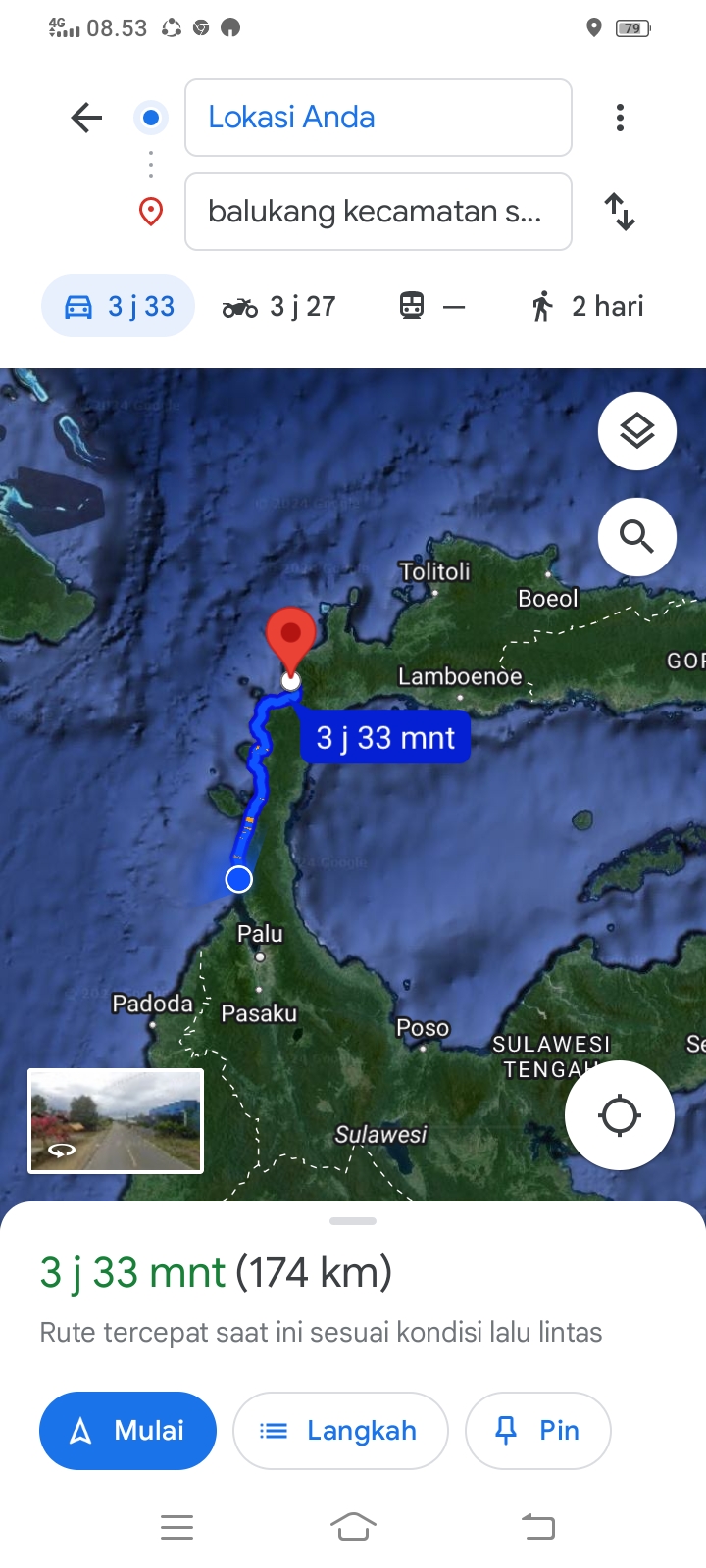Pin this route with Pin button
Screen dimensions: 706x1568
(x=538, y=1431)
